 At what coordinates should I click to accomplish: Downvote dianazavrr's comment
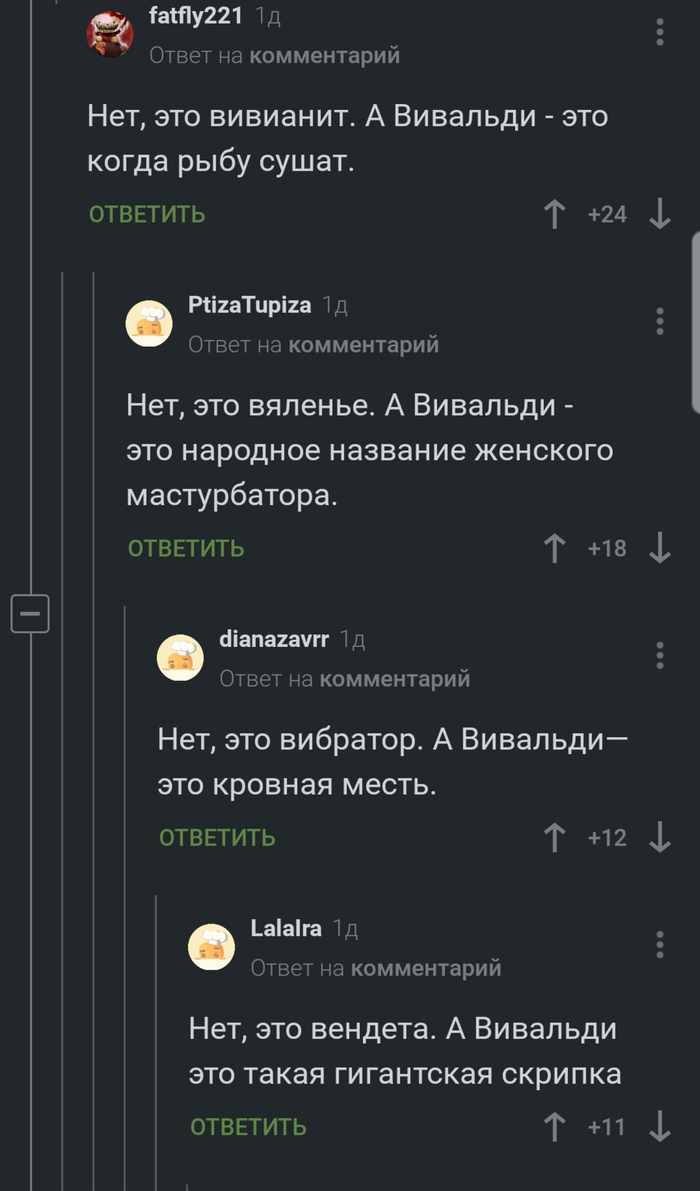660,838
